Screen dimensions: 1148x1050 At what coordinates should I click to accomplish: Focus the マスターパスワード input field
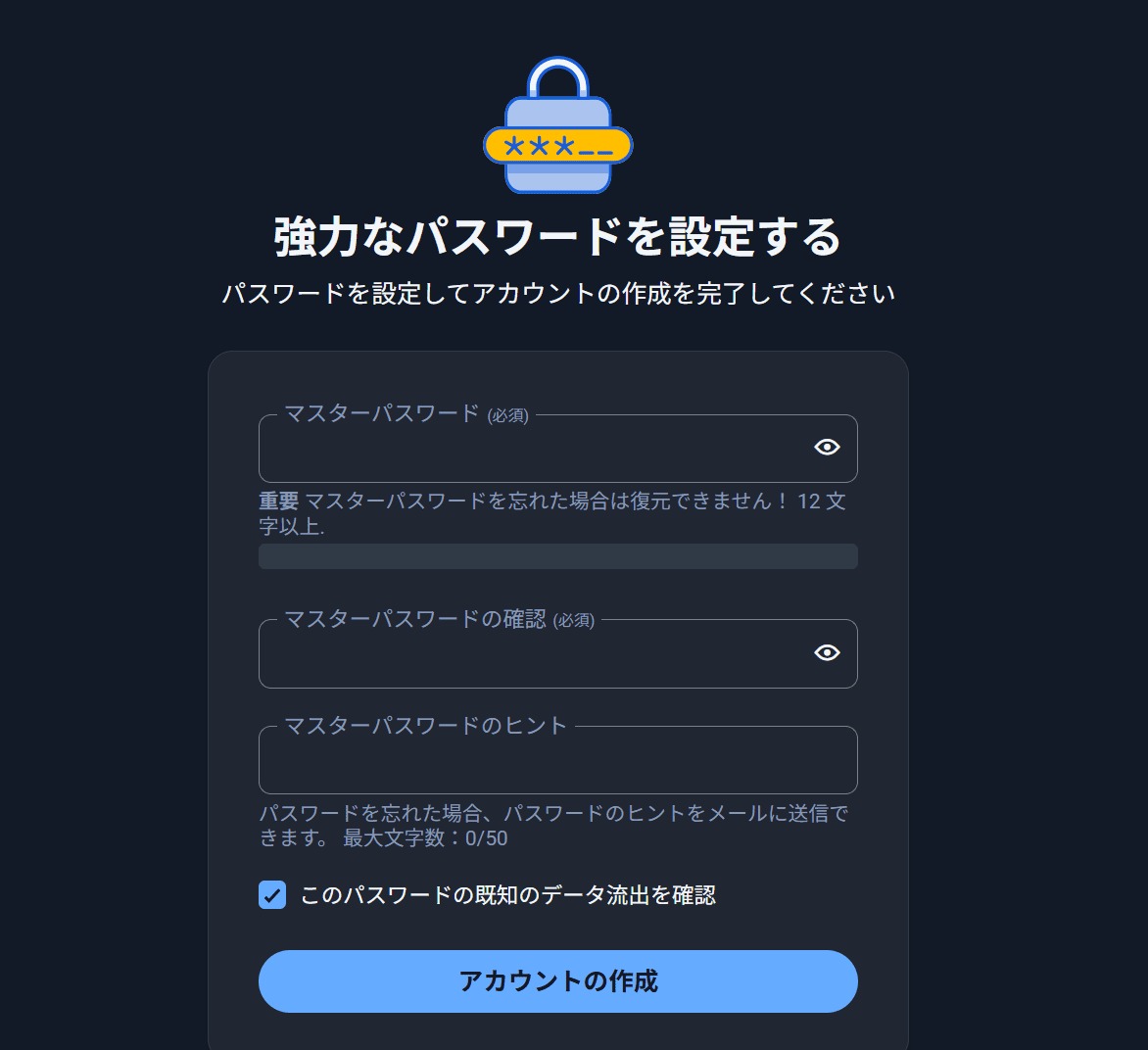[x=529, y=451]
